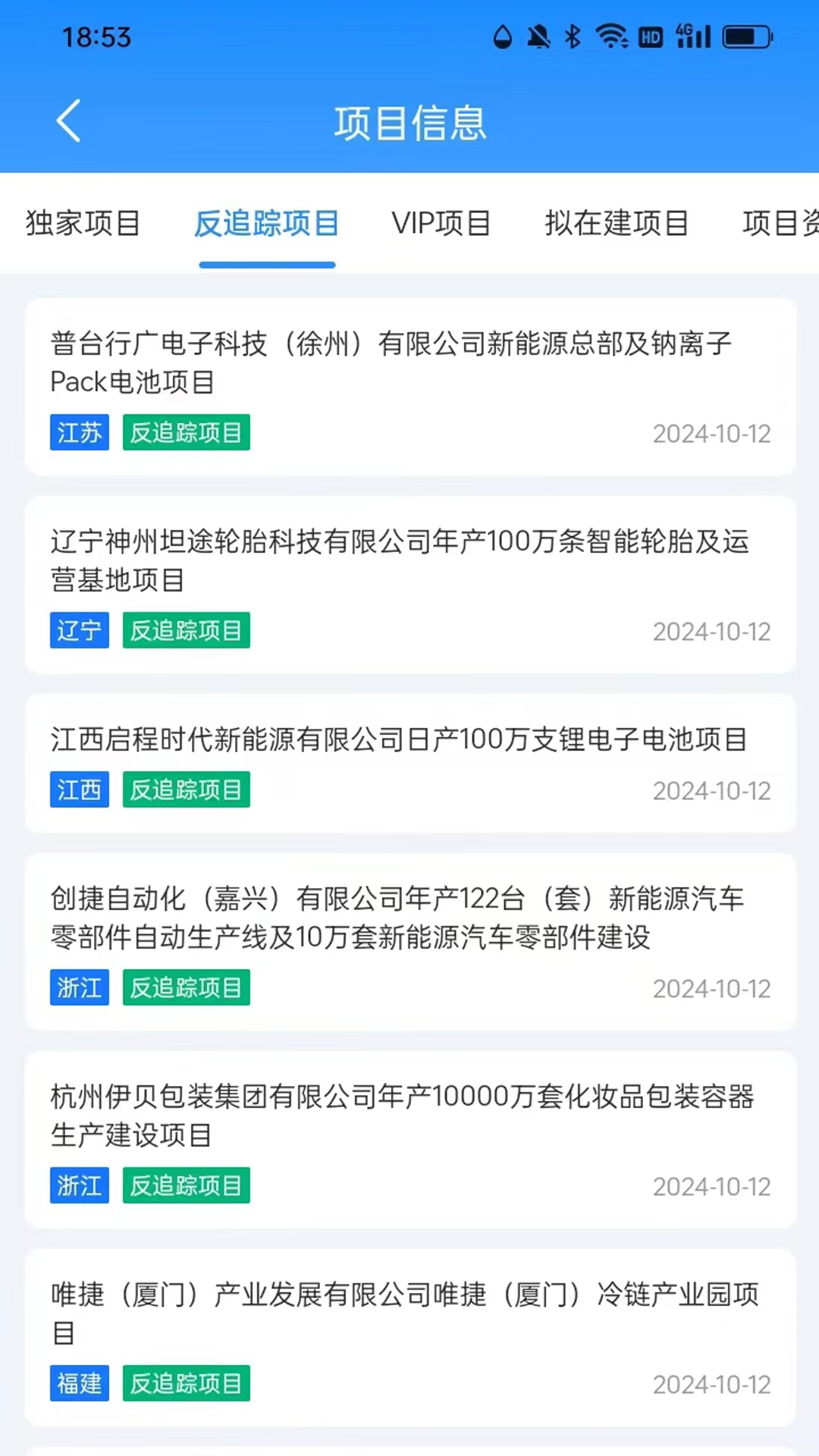Viewport: 819px width, 1456px height.
Task: Tap the 2024-10-12 date on first project
Action: pos(710,433)
